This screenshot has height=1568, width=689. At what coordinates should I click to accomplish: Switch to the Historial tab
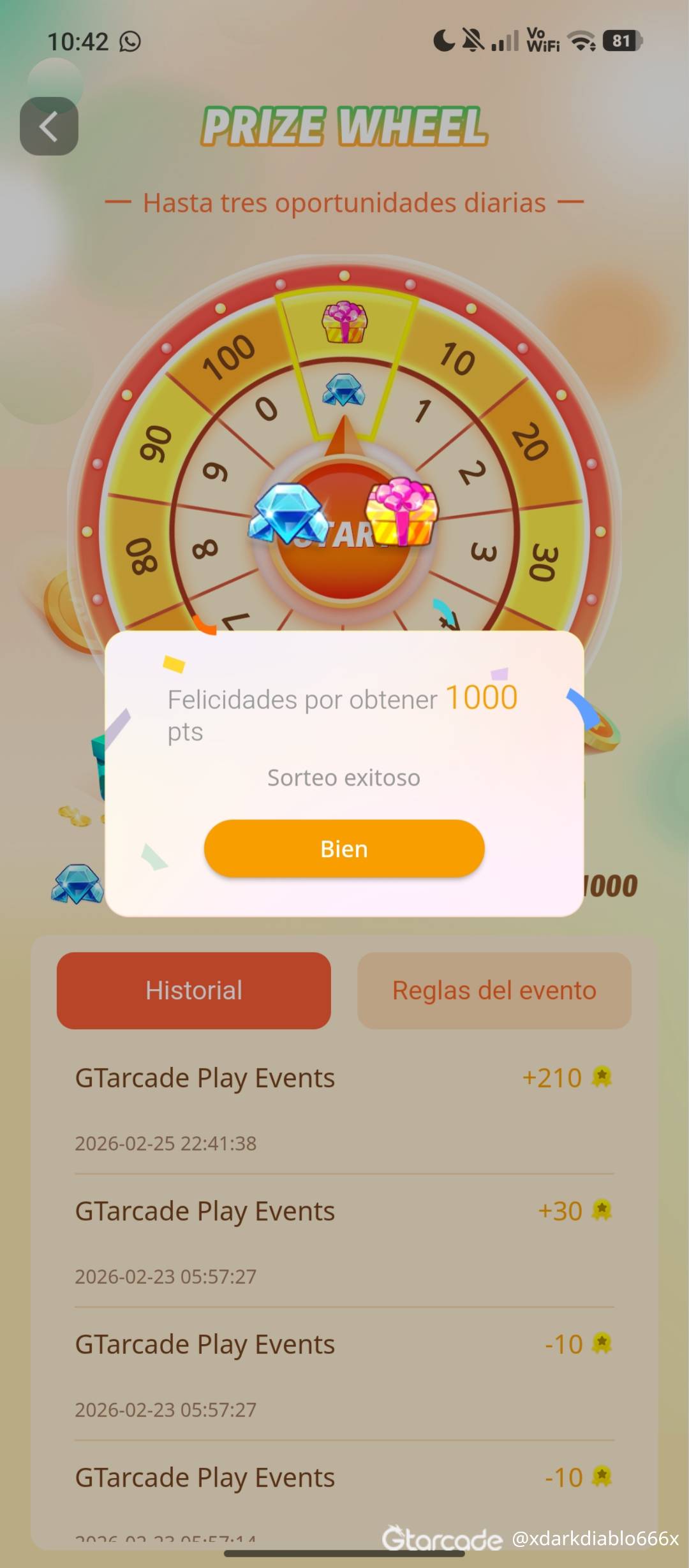pos(193,990)
